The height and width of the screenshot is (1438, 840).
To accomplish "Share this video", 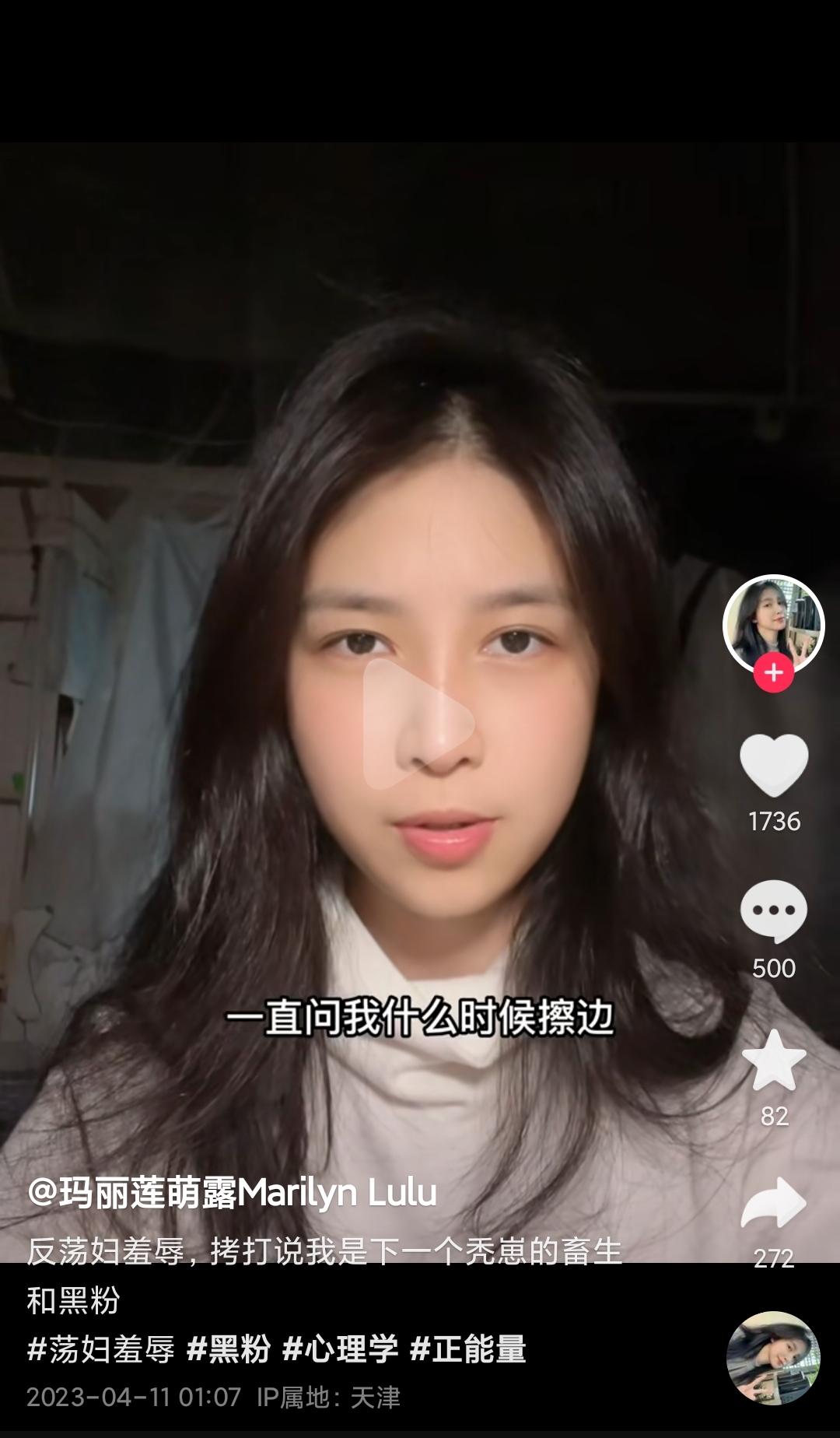I will pyautogui.click(x=773, y=1205).
